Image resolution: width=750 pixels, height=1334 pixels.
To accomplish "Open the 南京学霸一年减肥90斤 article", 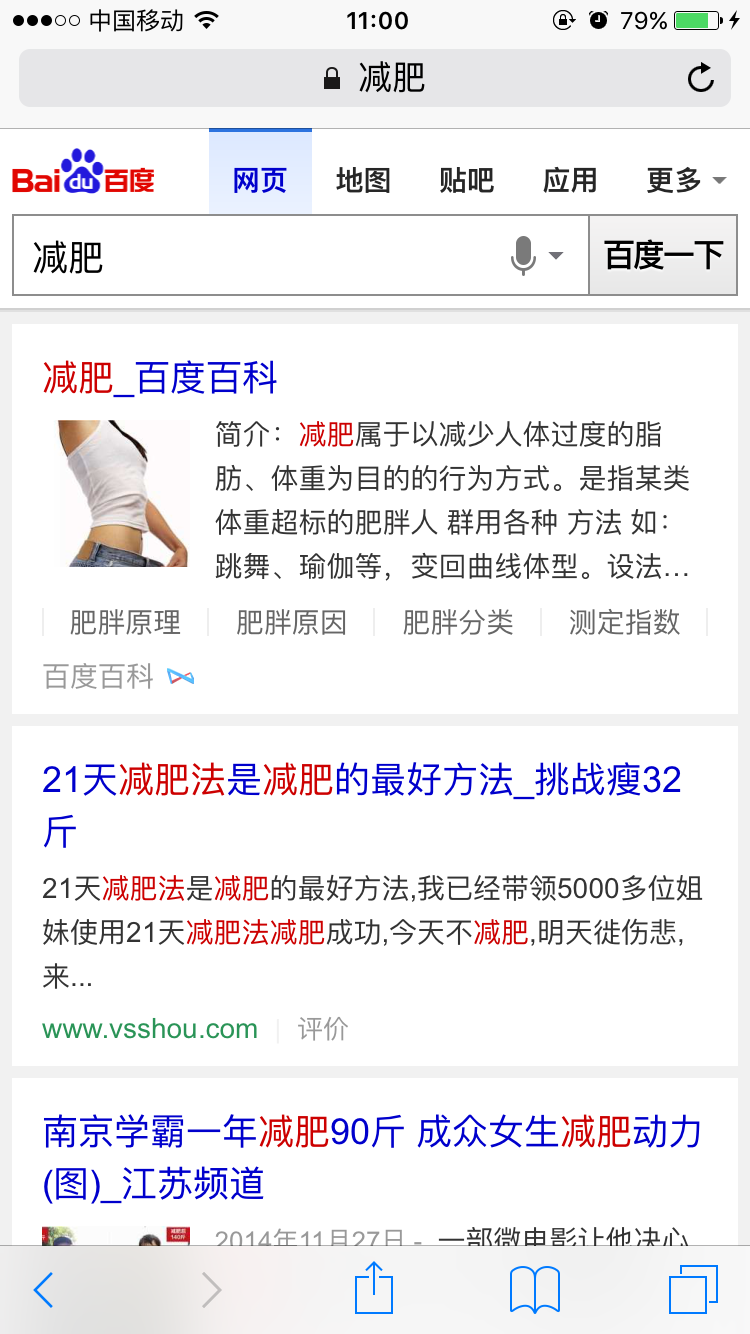I will pos(372,1133).
